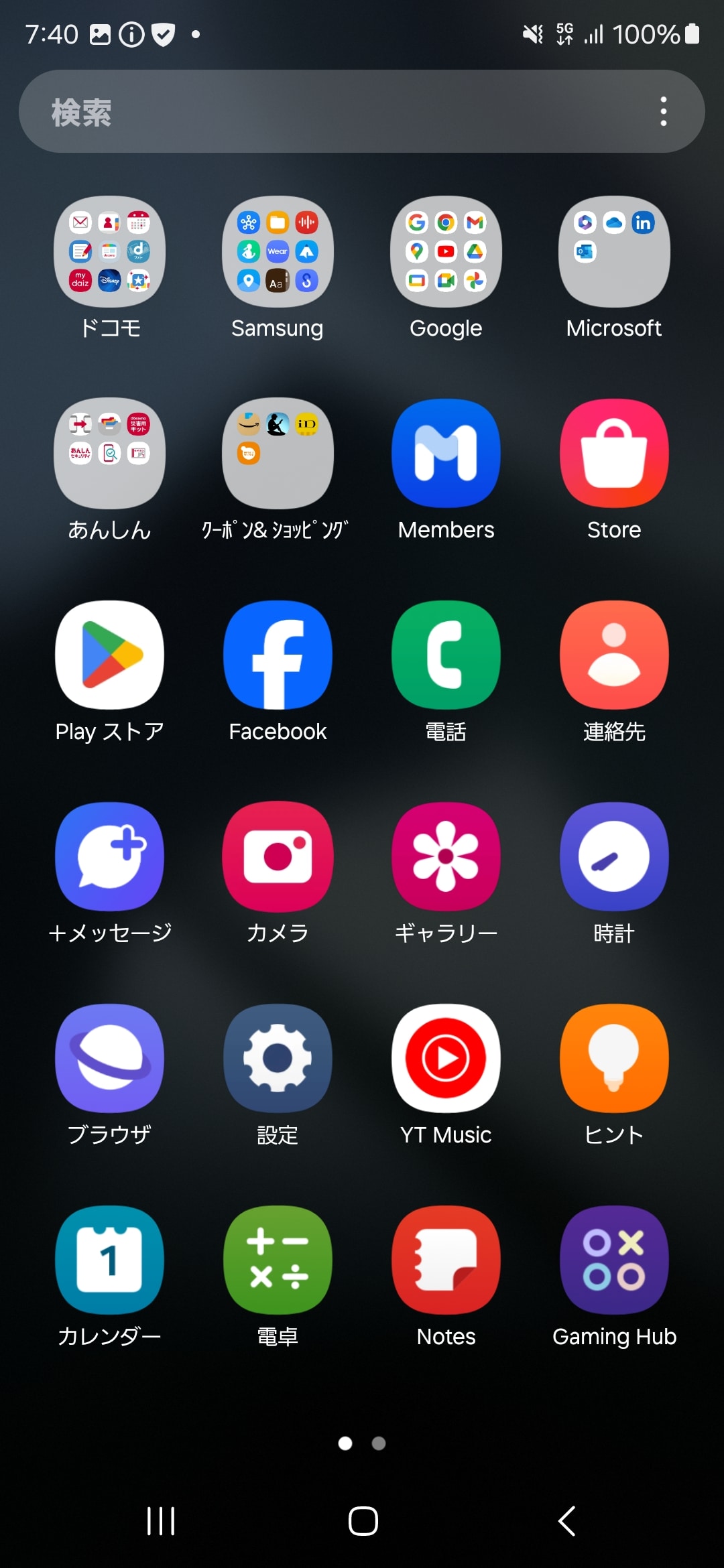Image resolution: width=724 pixels, height=1568 pixels.
Task: Open the 電話 (Phone) app
Action: coord(446,655)
